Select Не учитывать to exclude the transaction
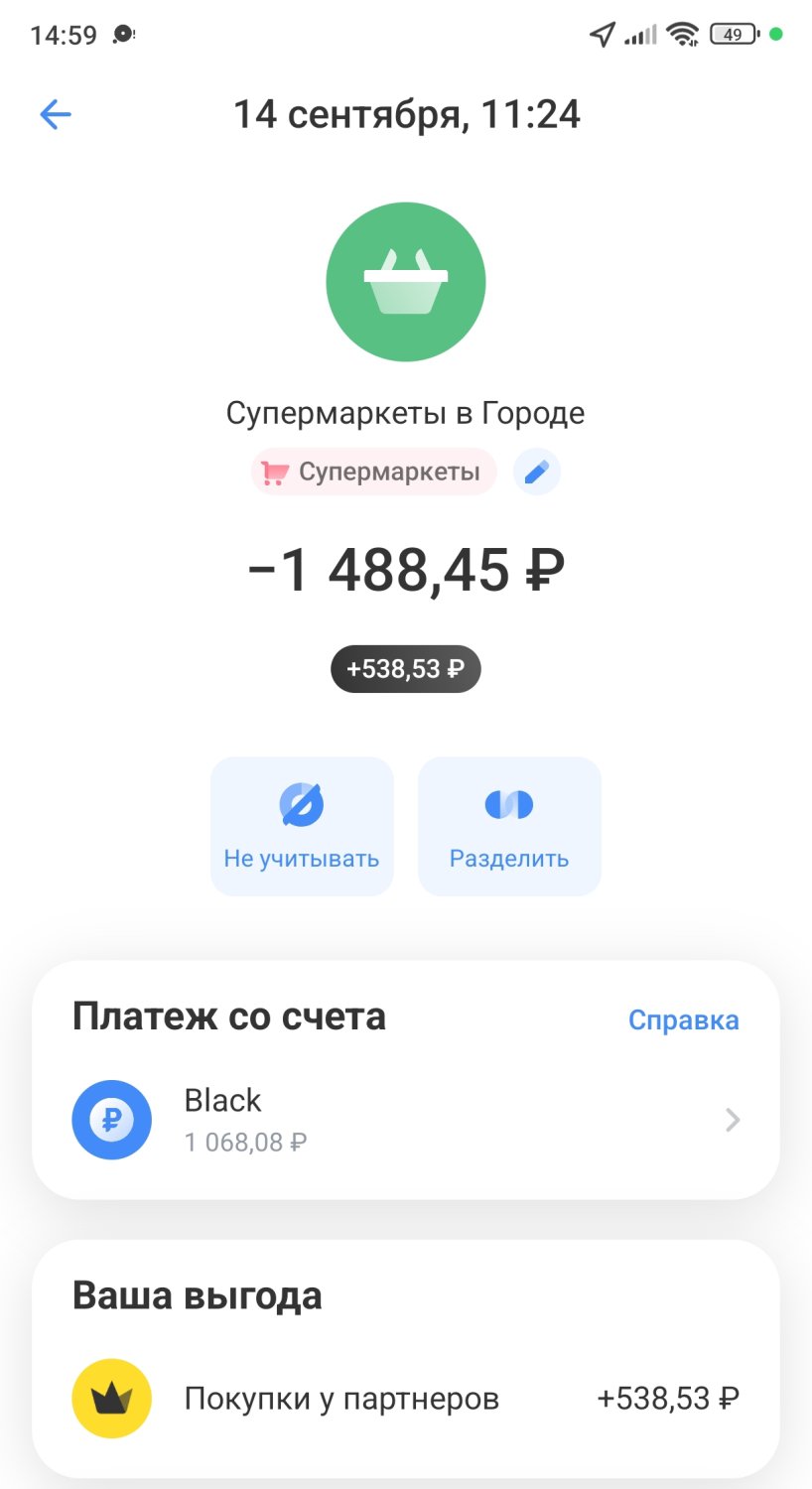 coord(302,826)
